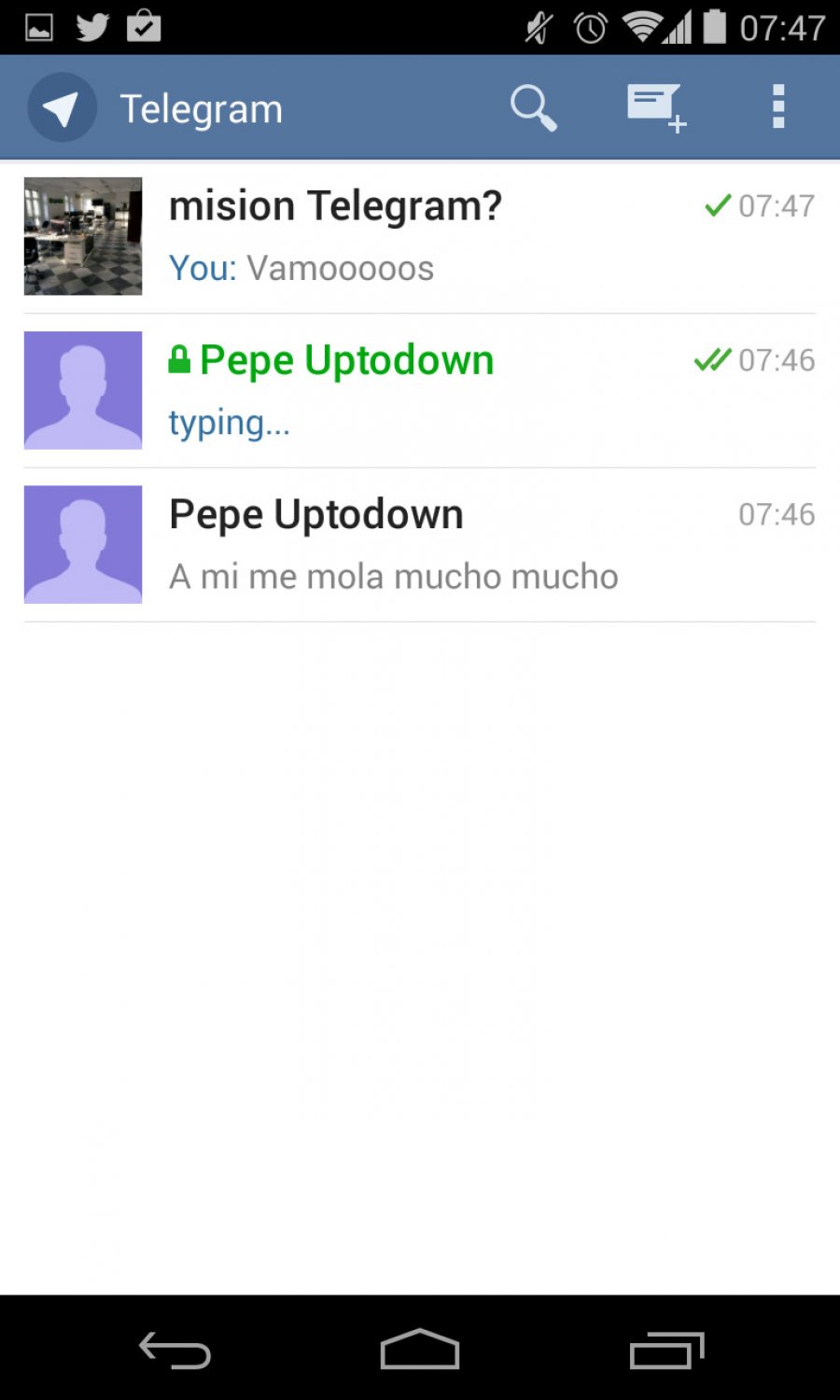The height and width of the screenshot is (1400, 840).
Task: Tap the Android back button
Action: tap(175, 1350)
